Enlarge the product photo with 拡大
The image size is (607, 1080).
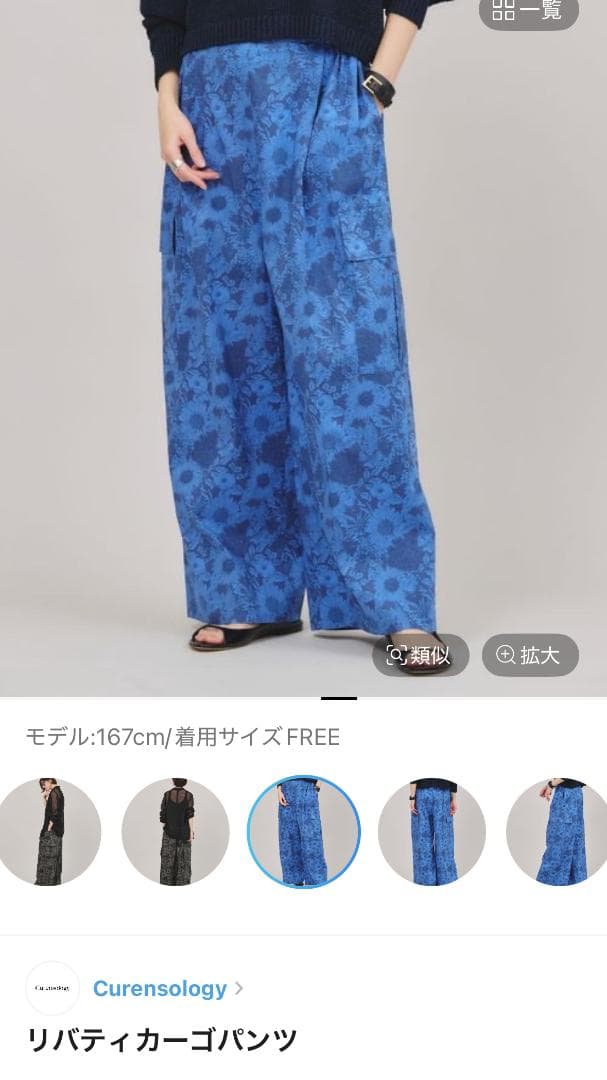pyautogui.click(x=530, y=655)
